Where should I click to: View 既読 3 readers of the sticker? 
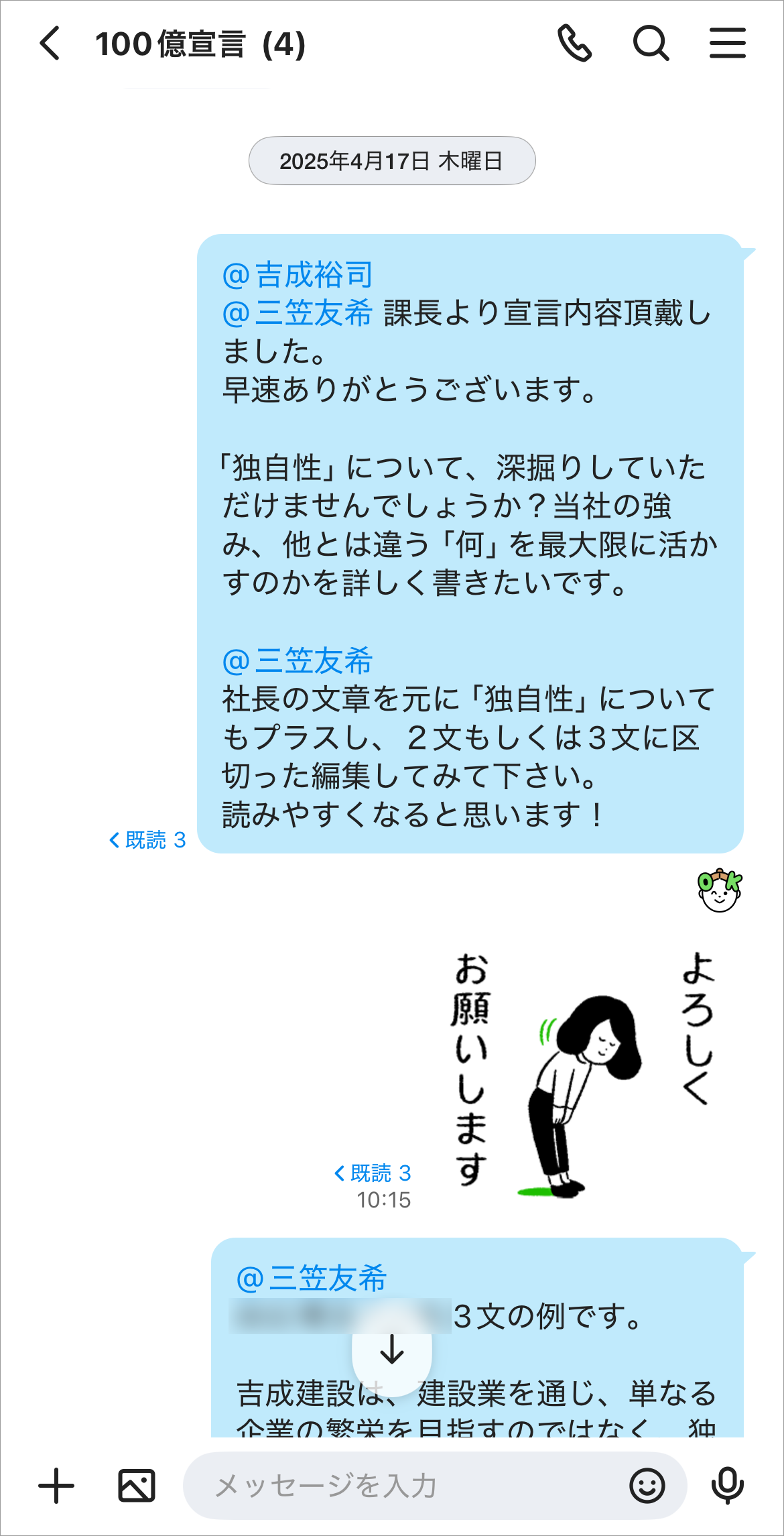(373, 1173)
